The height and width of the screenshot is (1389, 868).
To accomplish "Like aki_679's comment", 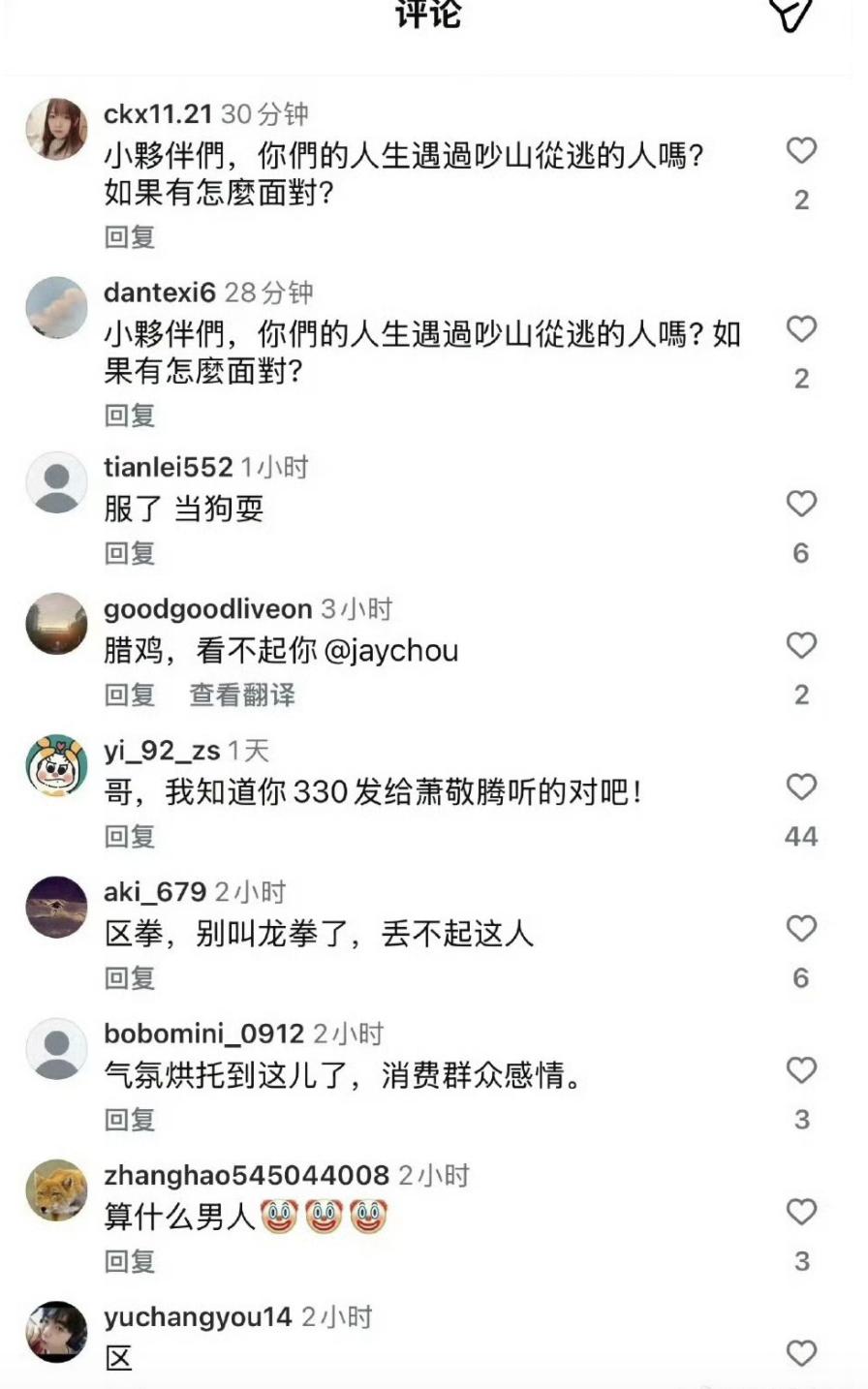I will (x=801, y=929).
